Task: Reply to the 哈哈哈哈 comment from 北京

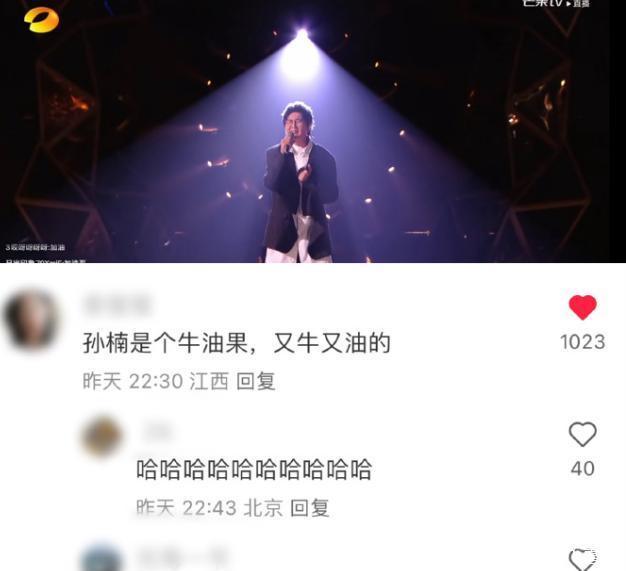Action: 309,508
